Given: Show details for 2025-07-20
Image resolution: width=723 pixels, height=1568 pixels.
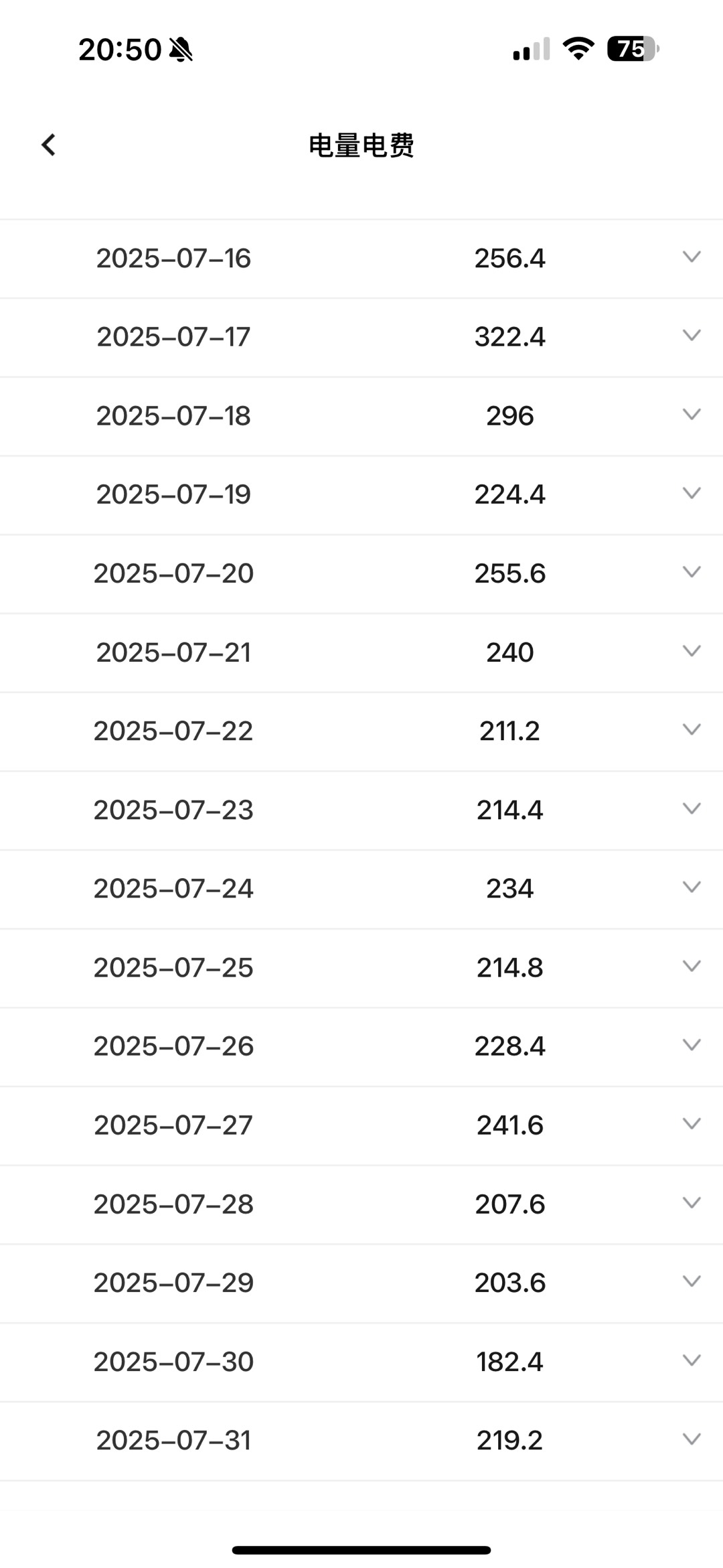Looking at the screenshot, I should [691, 572].
